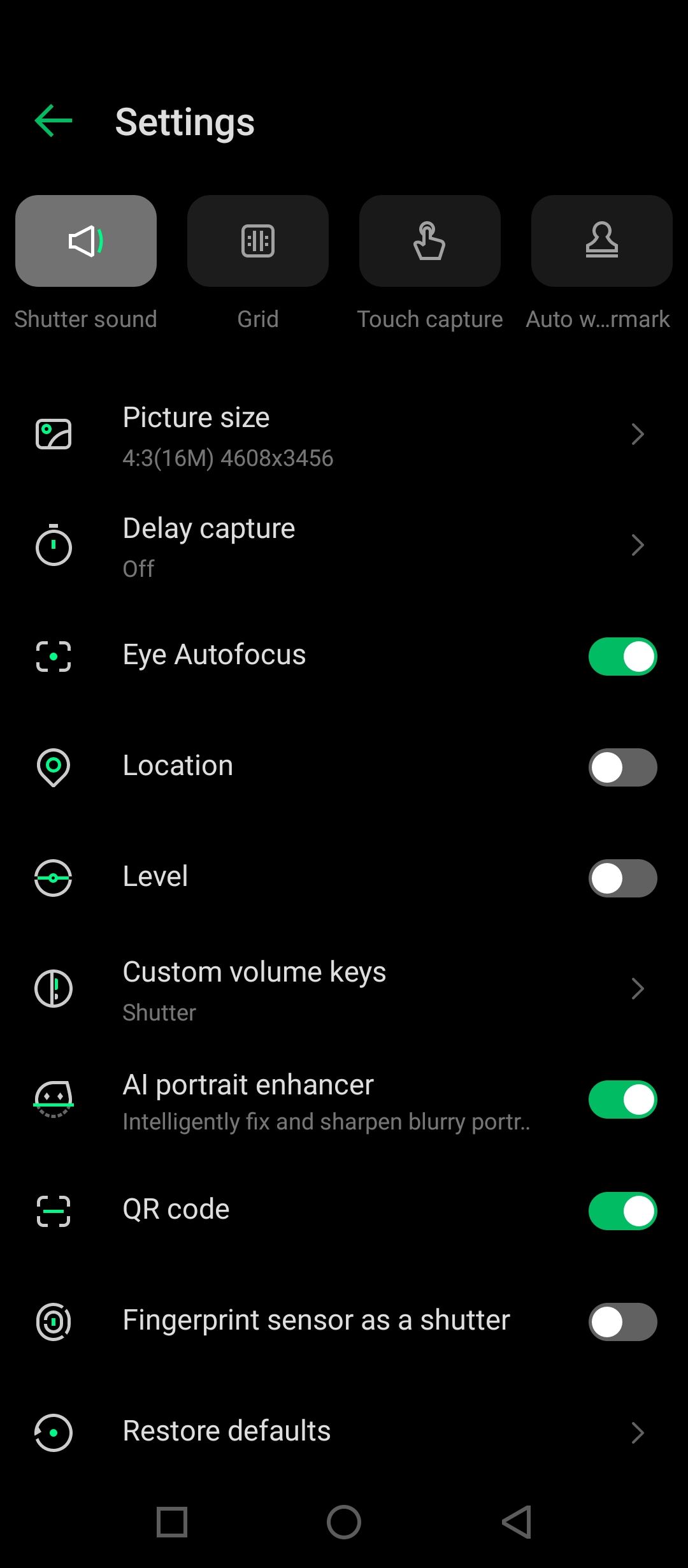
Task: Enable Touch capture via its icon
Action: [x=429, y=240]
